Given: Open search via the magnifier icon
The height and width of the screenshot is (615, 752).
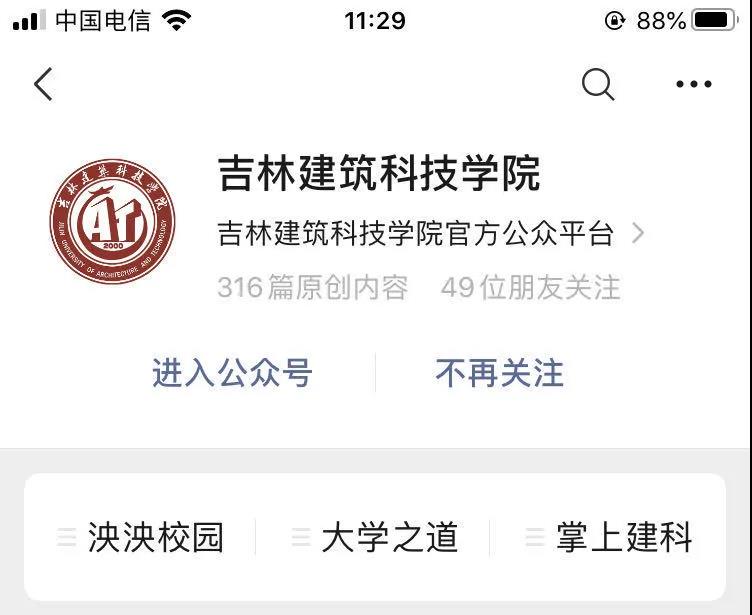Looking at the screenshot, I should [597, 84].
